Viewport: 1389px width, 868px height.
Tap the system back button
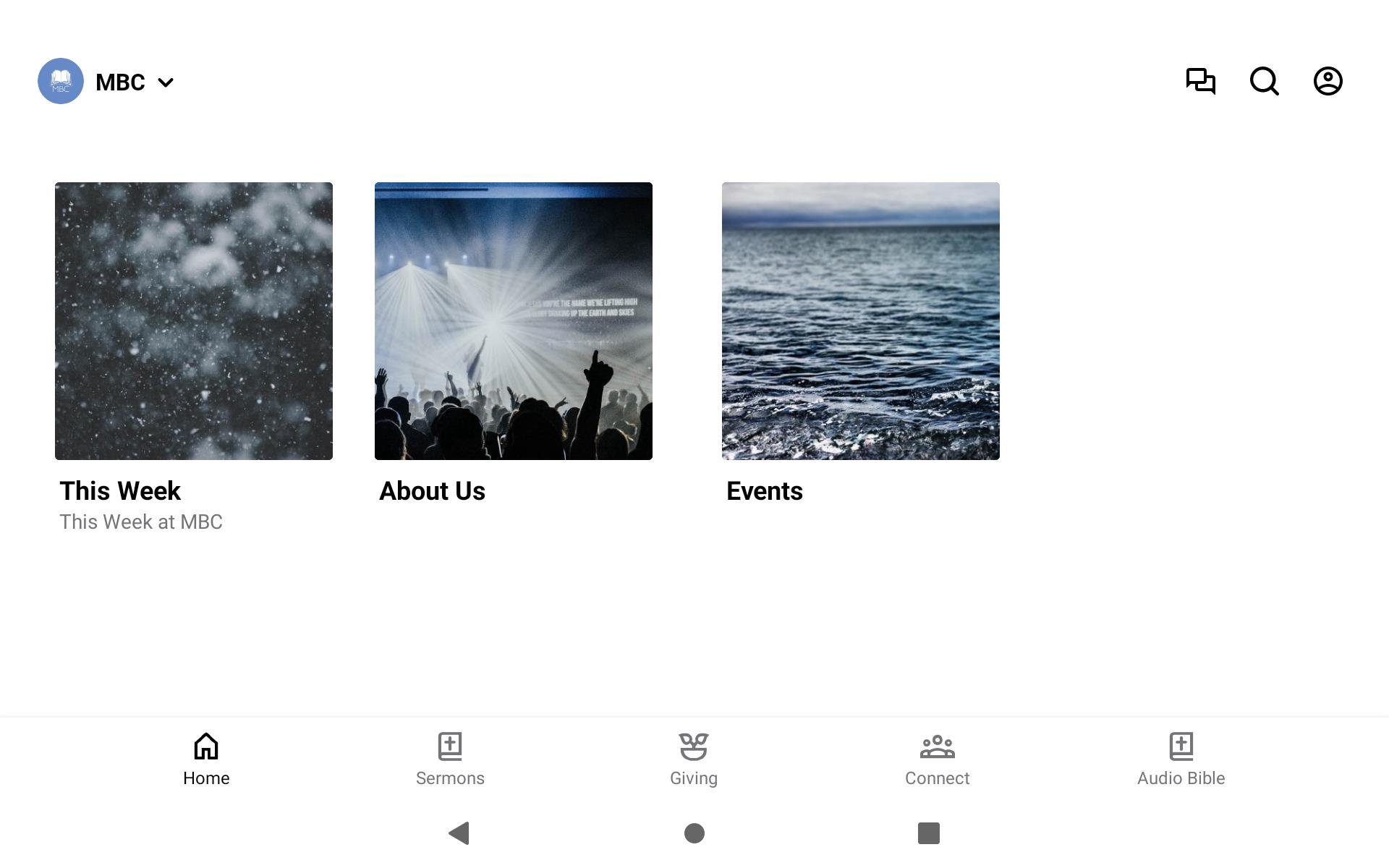[x=459, y=833]
